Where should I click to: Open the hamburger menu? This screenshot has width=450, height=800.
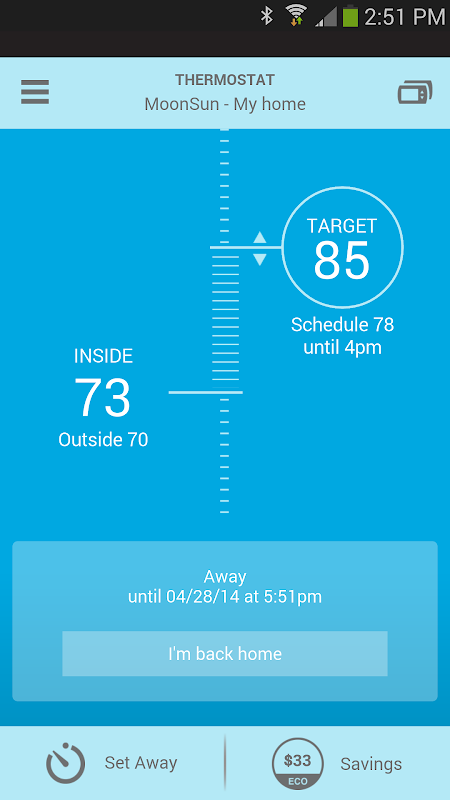tap(35, 92)
